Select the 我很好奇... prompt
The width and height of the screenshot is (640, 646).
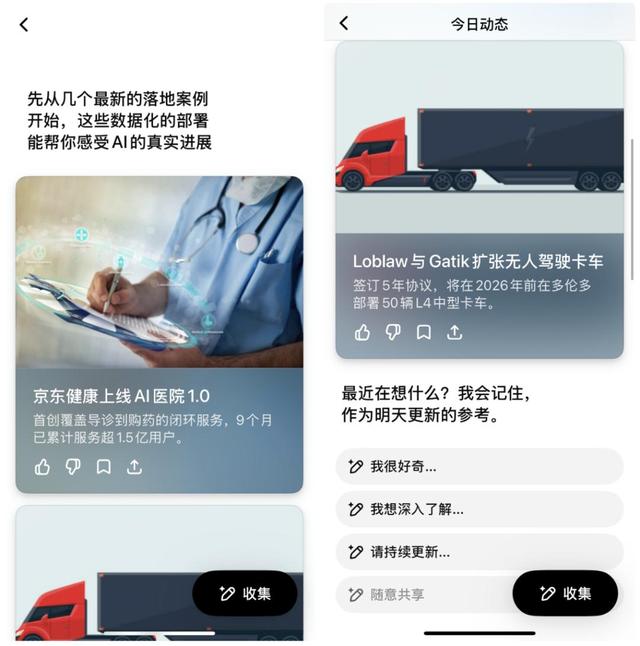[x=478, y=466]
